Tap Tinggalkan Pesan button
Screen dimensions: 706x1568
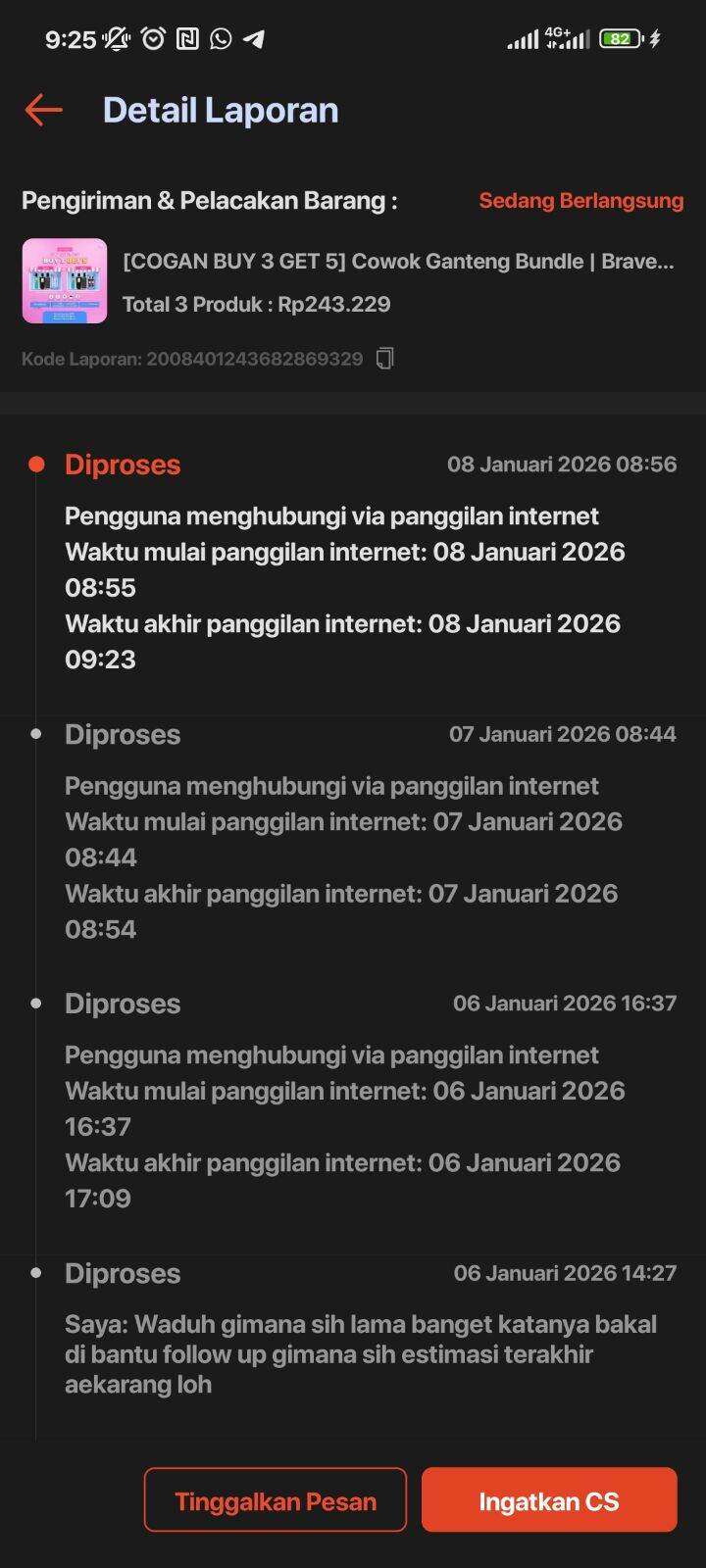tap(275, 1500)
